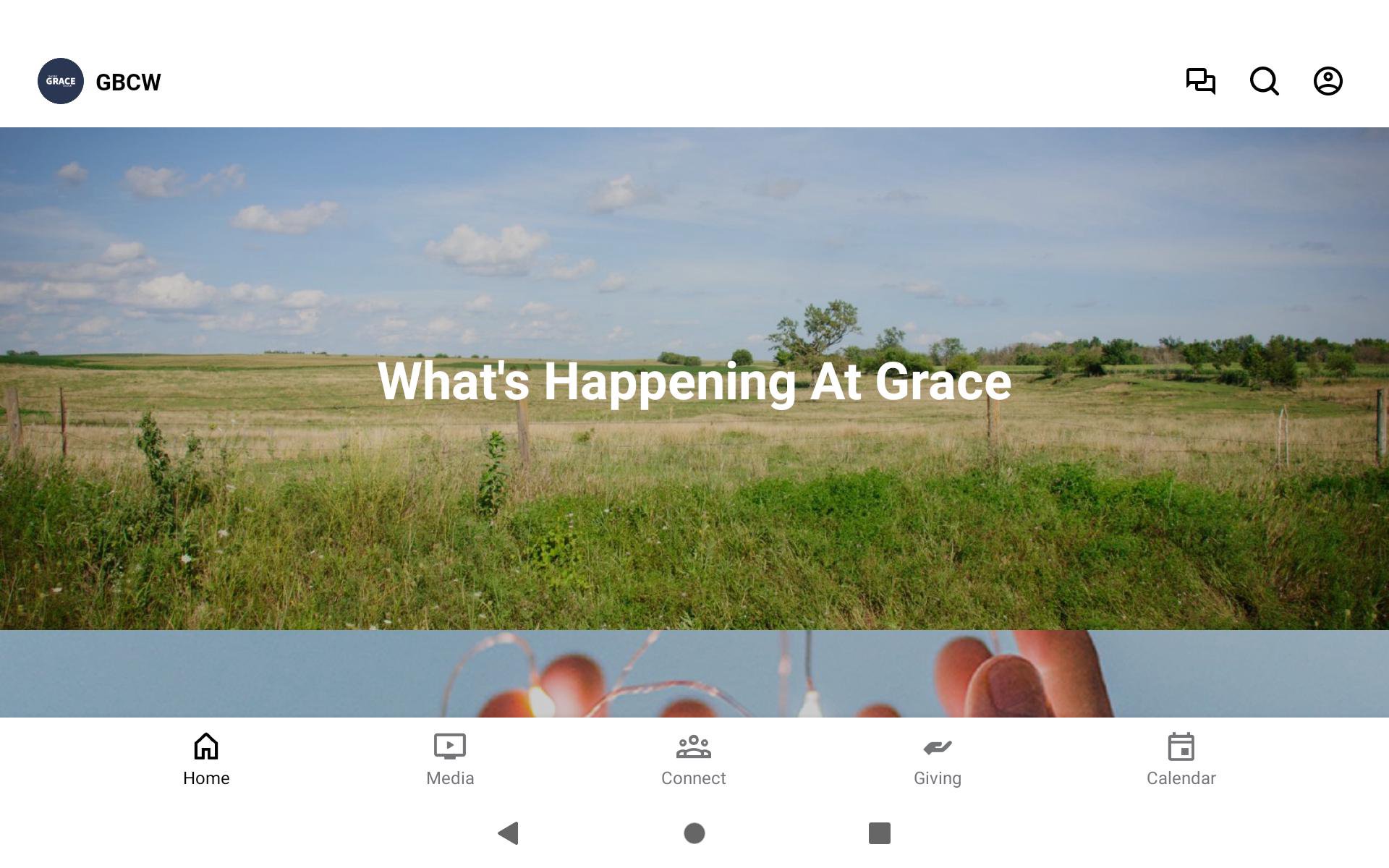
Task: Open the messages chat icon
Action: [1200, 81]
